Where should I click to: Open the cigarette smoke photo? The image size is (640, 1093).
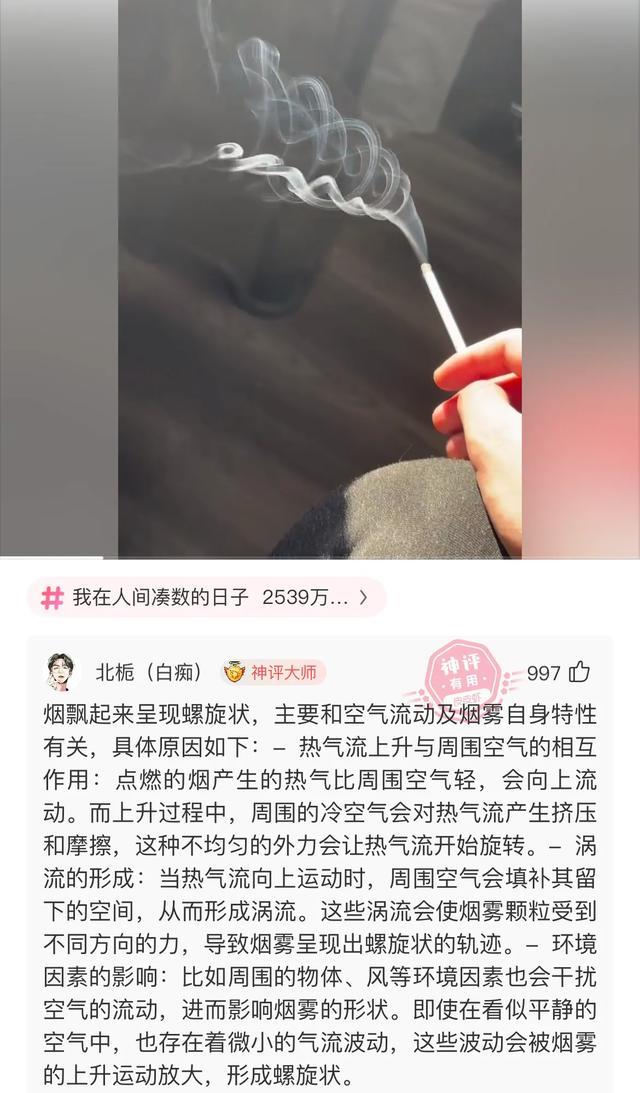pyautogui.click(x=320, y=278)
